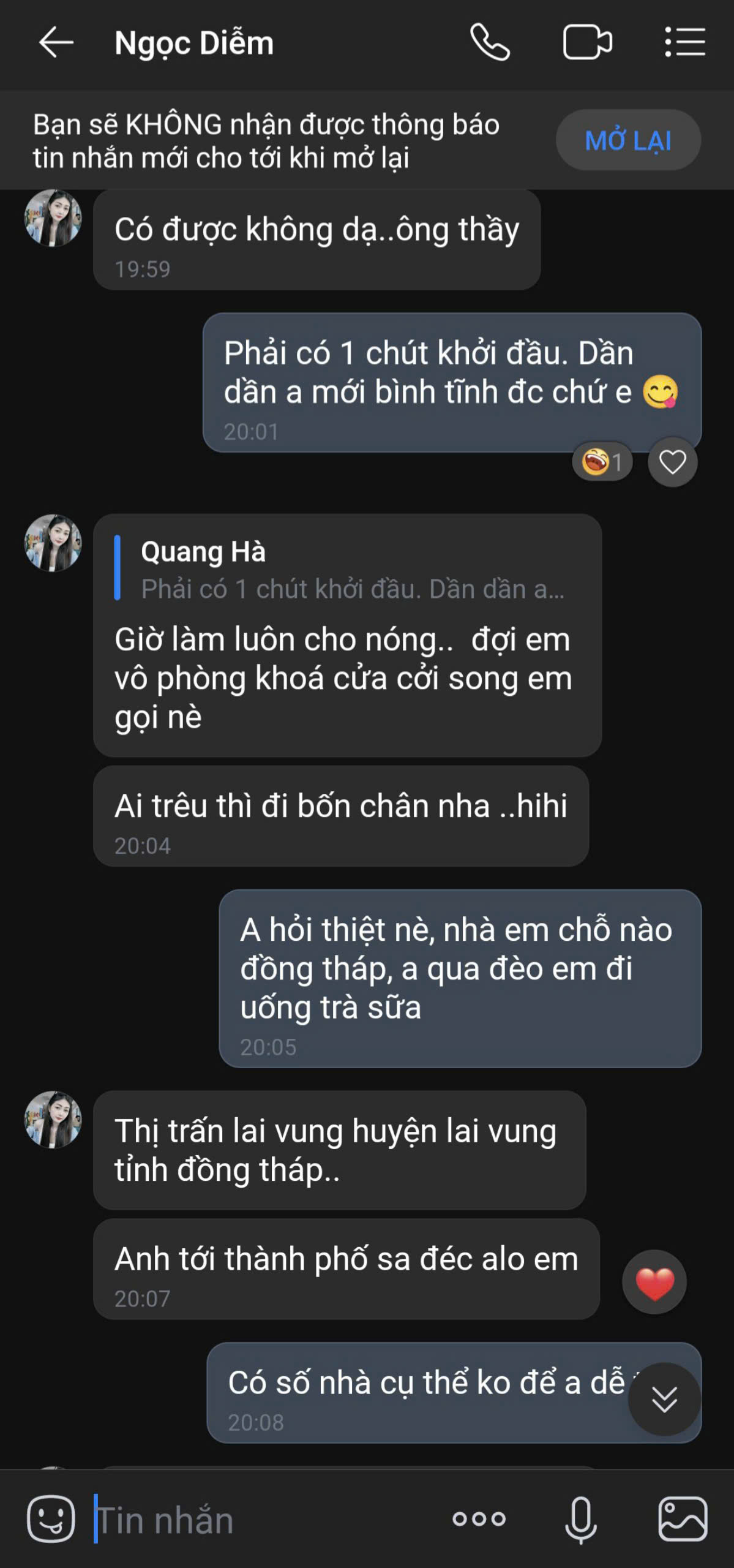React with heart to khởi đầu message
The width and height of the screenshot is (734, 1568).
click(672, 462)
